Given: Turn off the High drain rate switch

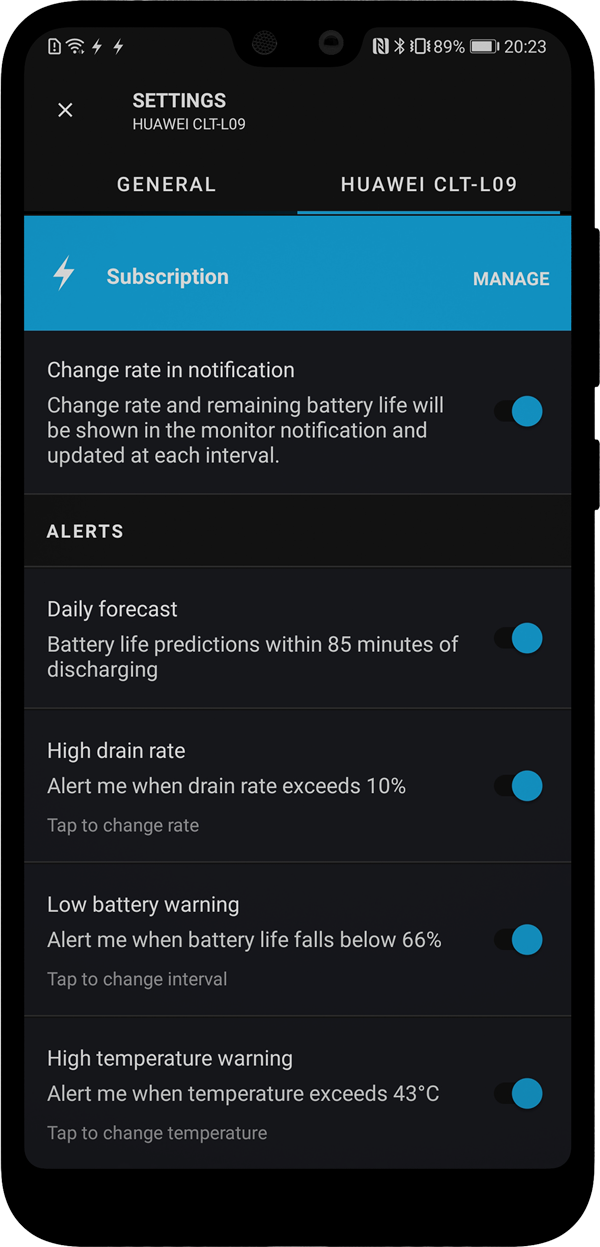Looking at the screenshot, I should [x=519, y=786].
